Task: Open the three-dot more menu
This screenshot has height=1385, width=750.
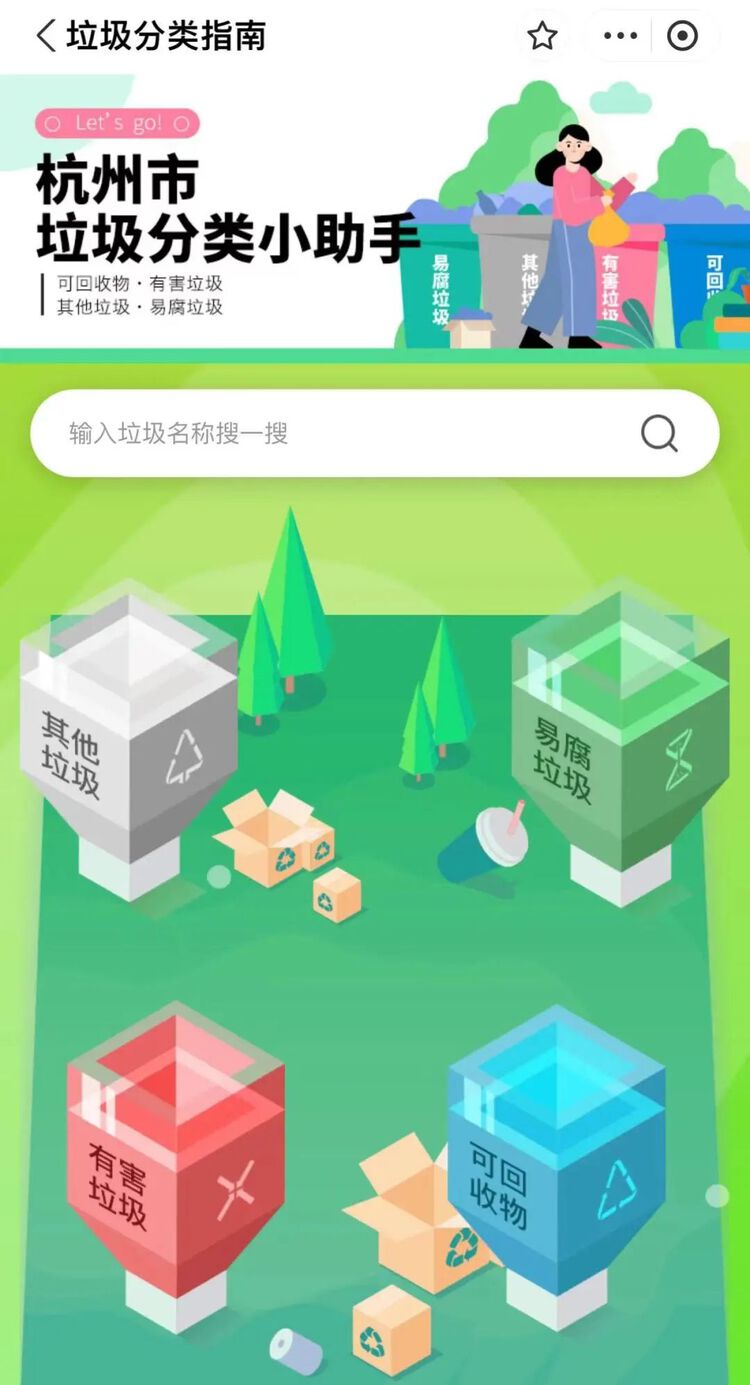Action: point(620,37)
